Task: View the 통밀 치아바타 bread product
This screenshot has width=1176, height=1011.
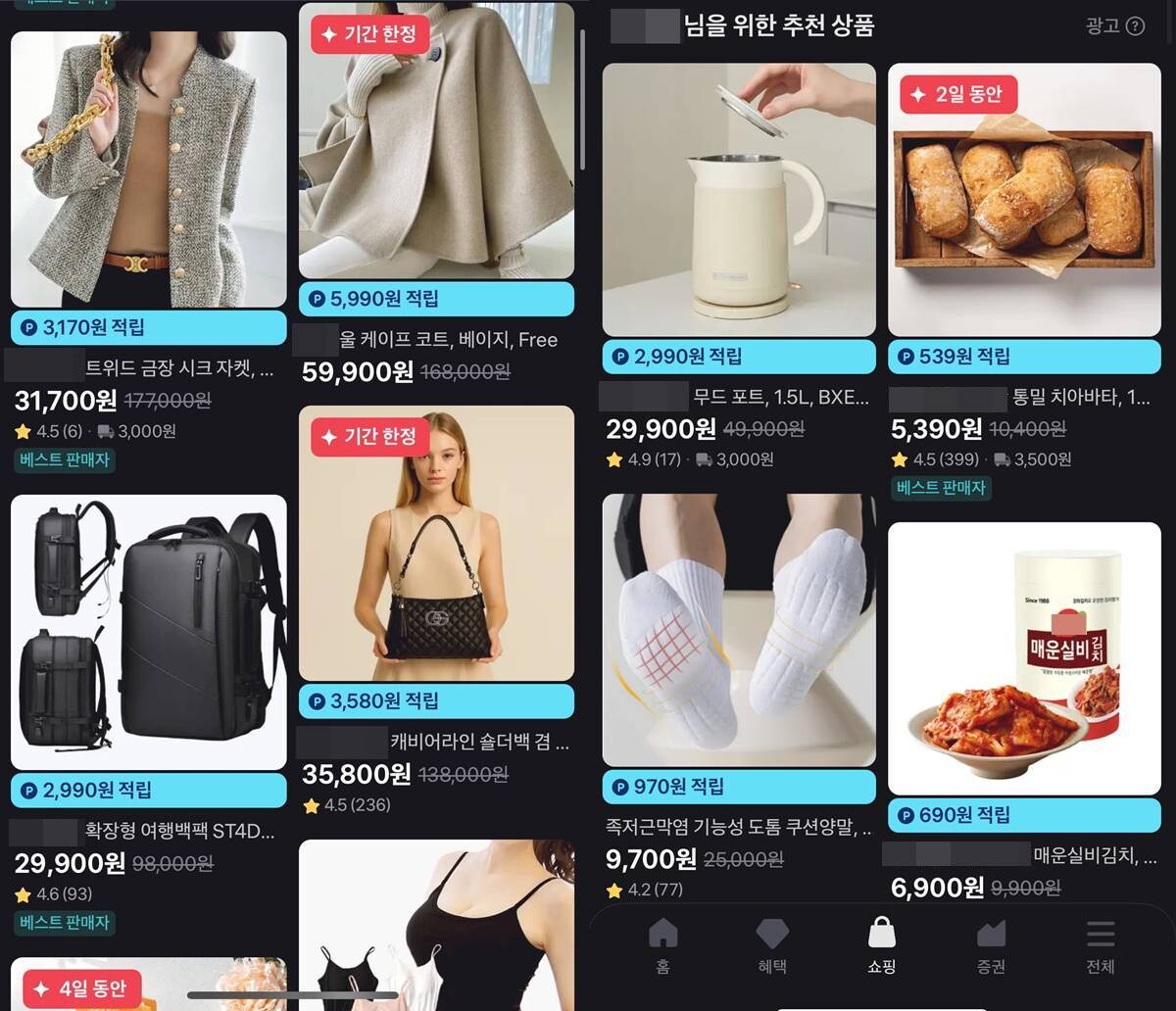Action: pos(1024,201)
